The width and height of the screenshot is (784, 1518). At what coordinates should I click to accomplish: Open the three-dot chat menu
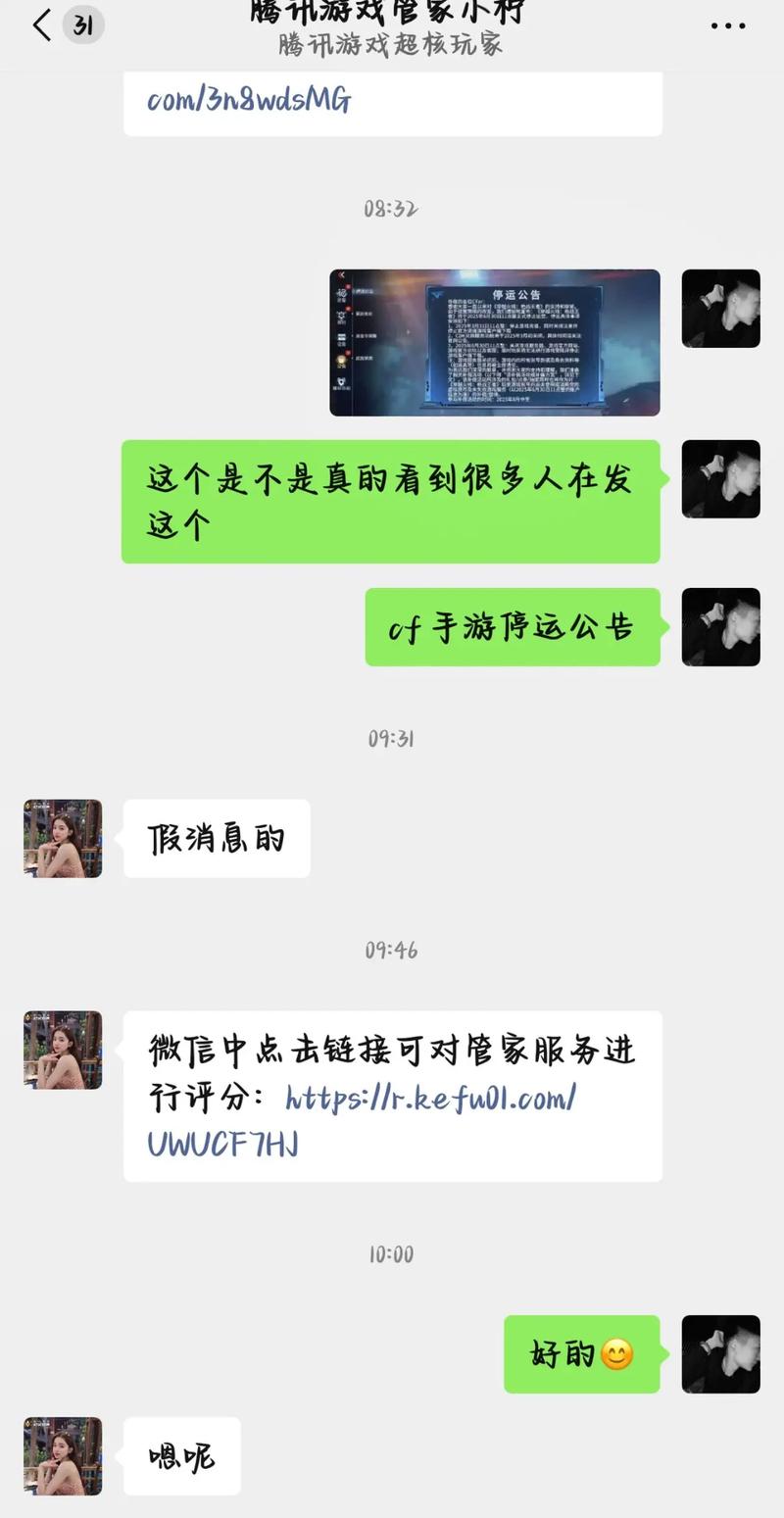tap(728, 26)
